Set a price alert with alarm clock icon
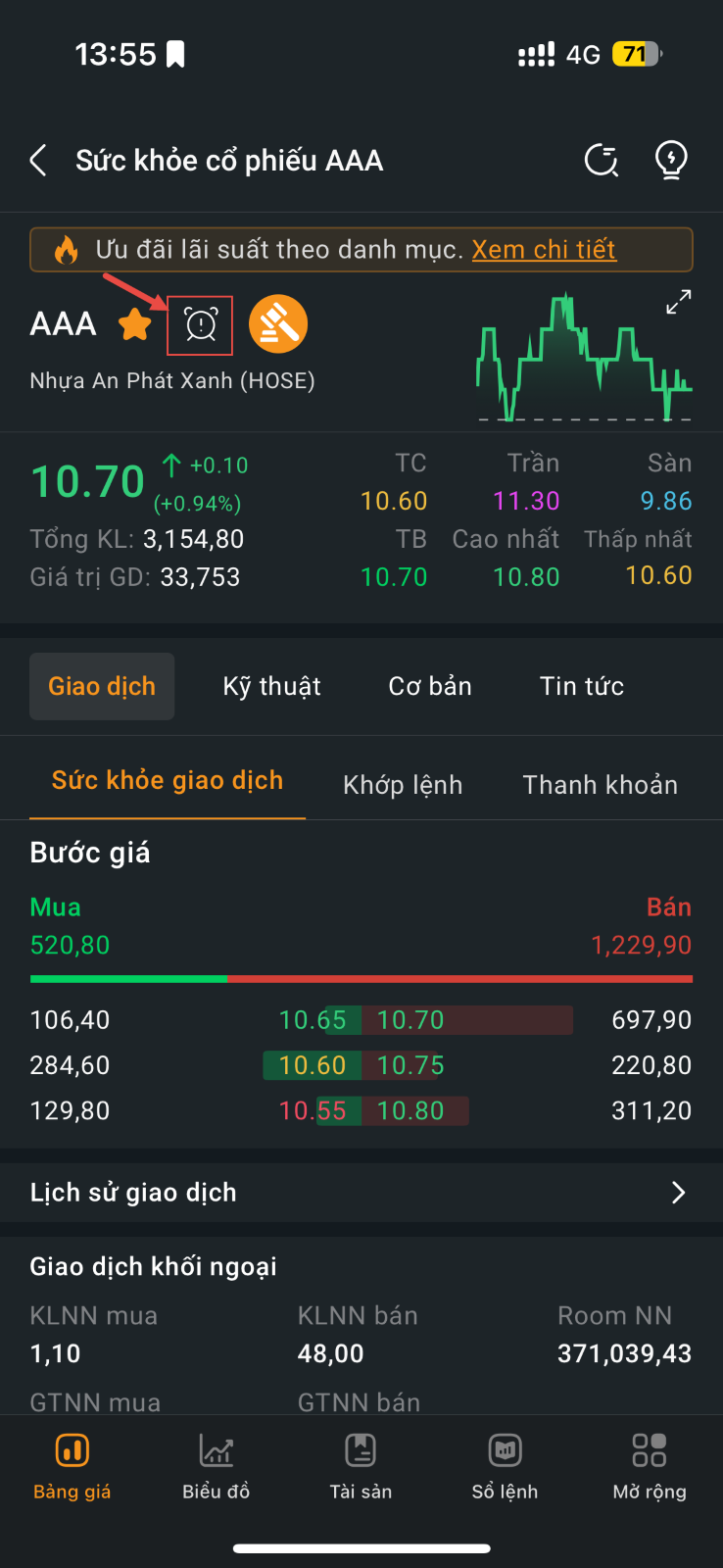The width and height of the screenshot is (723, 1568). 200,324
